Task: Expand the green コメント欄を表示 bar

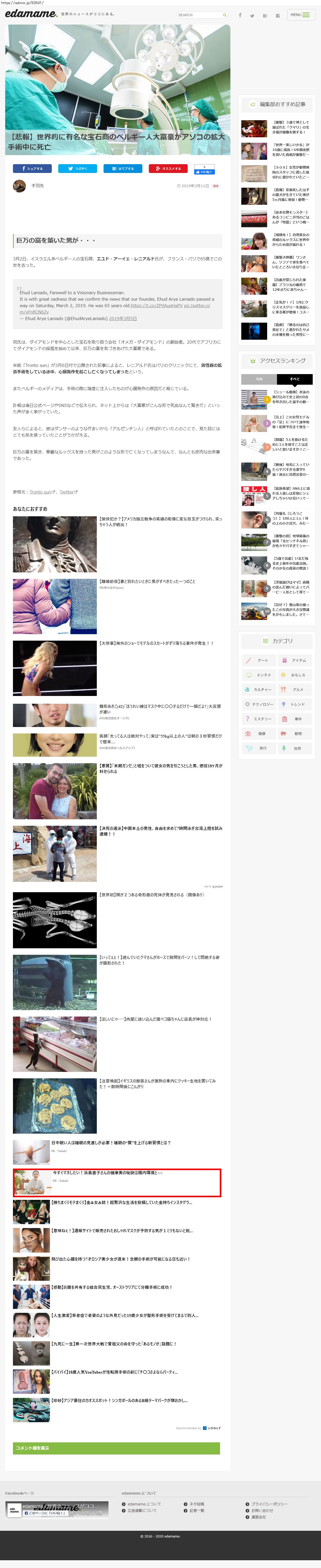Action: (116, 1448)
